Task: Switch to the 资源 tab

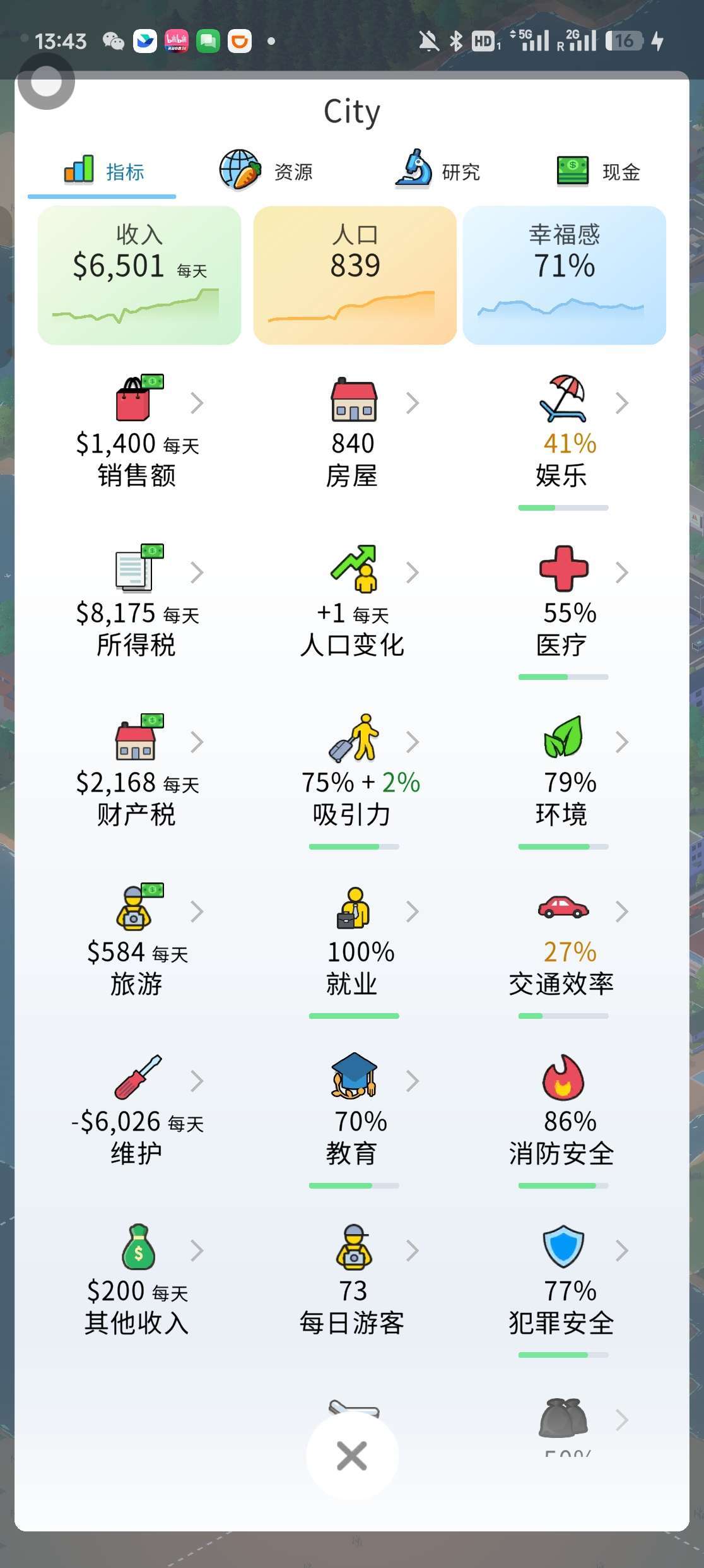Action: (267, 170)
